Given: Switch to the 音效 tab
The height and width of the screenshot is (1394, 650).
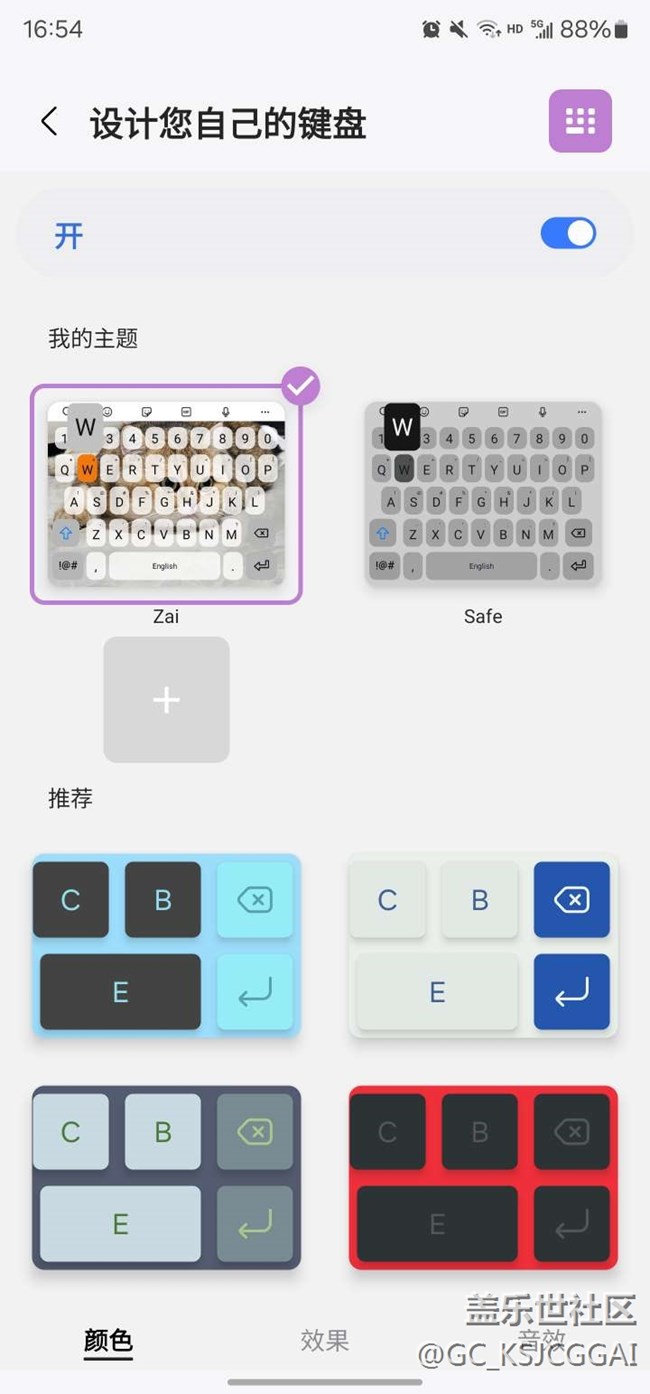Looking at the screenshot, I should tap(542, 1340).
